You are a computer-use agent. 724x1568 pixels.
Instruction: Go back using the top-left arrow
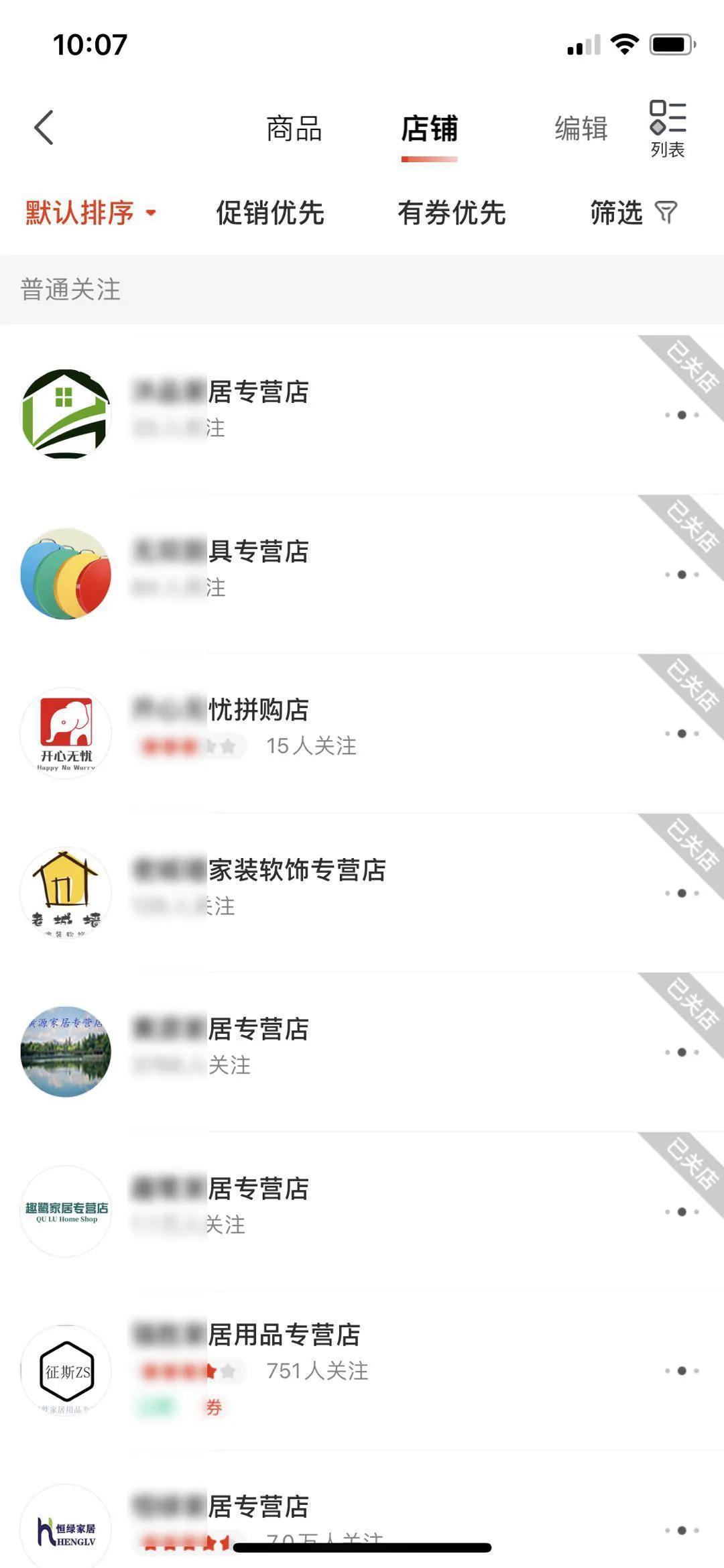click(x=44, y=127)
